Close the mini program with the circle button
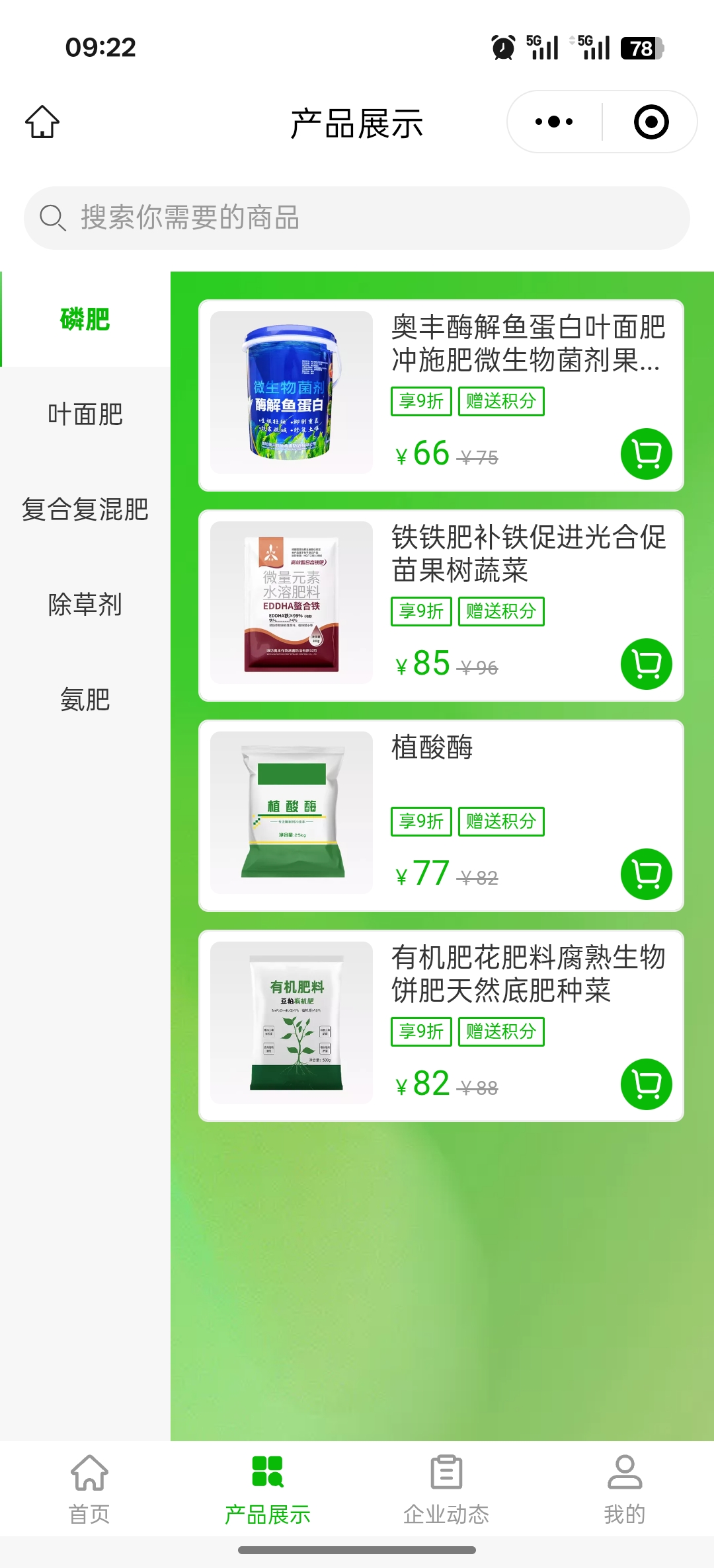This screenshot has width=714, height=1568. 651,122
